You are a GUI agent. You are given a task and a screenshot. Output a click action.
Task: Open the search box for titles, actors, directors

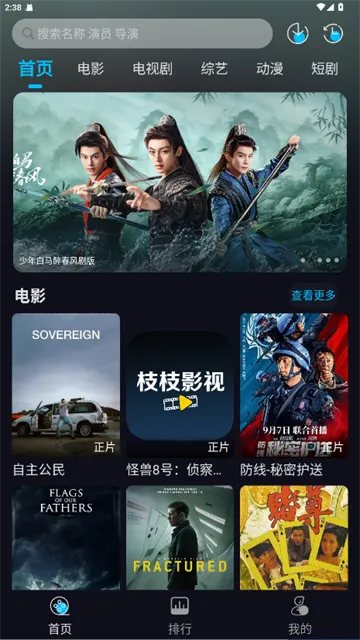point(142,33)
